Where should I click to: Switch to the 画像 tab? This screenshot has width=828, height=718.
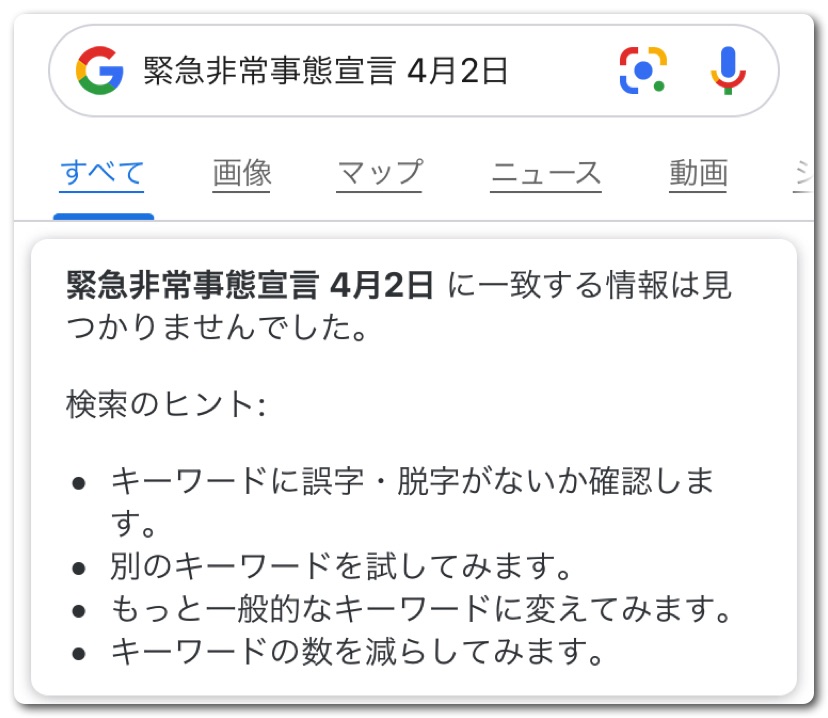(x=242, y=173)
